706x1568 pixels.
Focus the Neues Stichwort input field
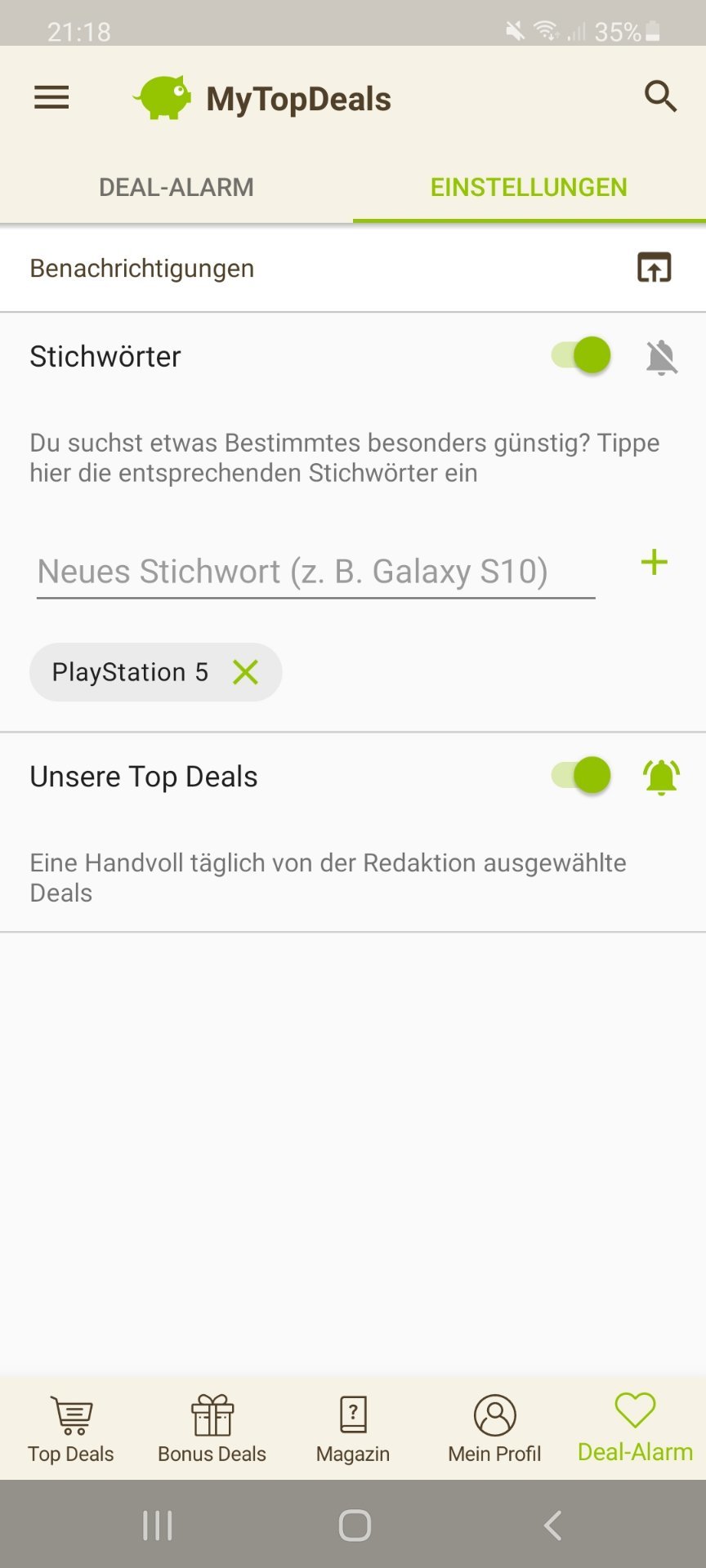tap(315, 572)
